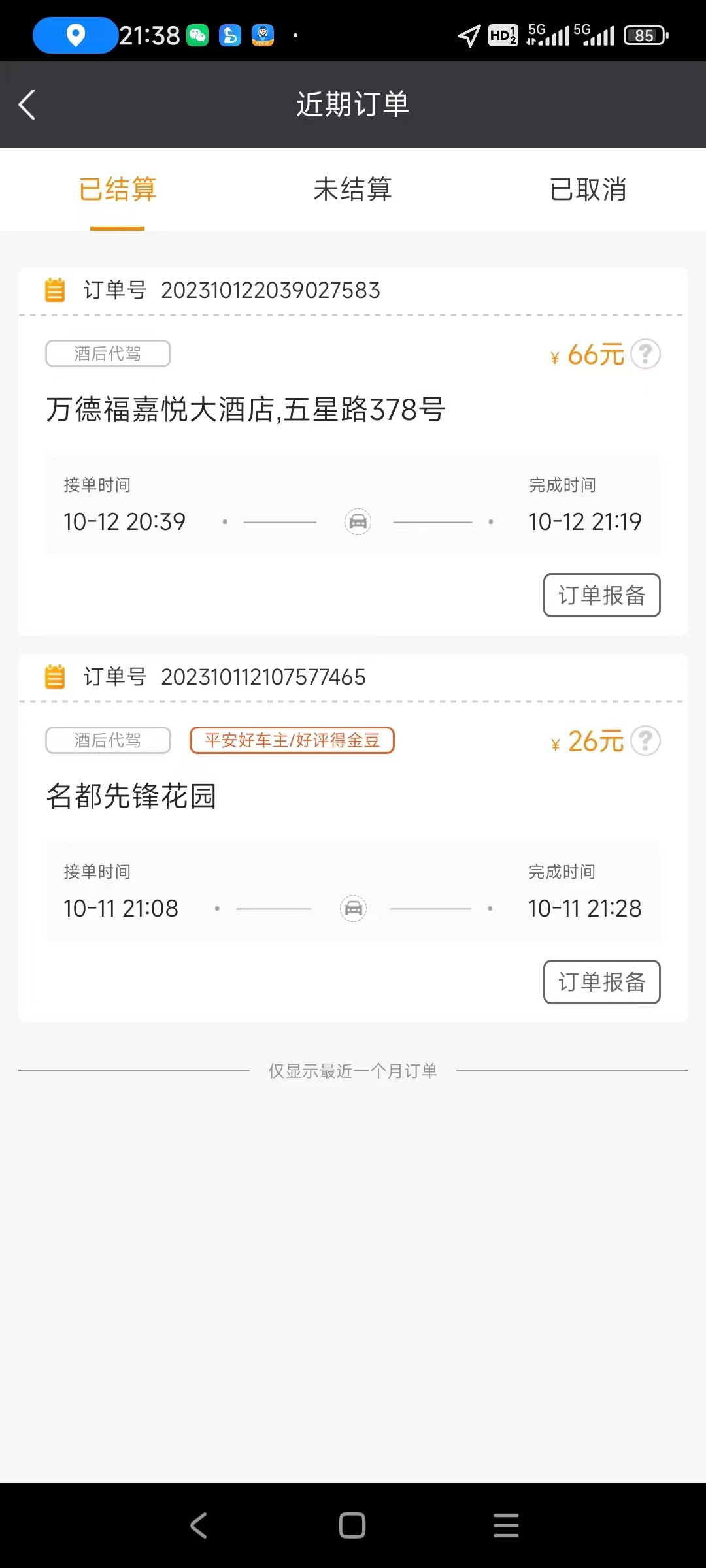706x1568 pixels.
Task: Open the fee help icon beside 26元
Action: pyautogui.click(x=646, y=741)
